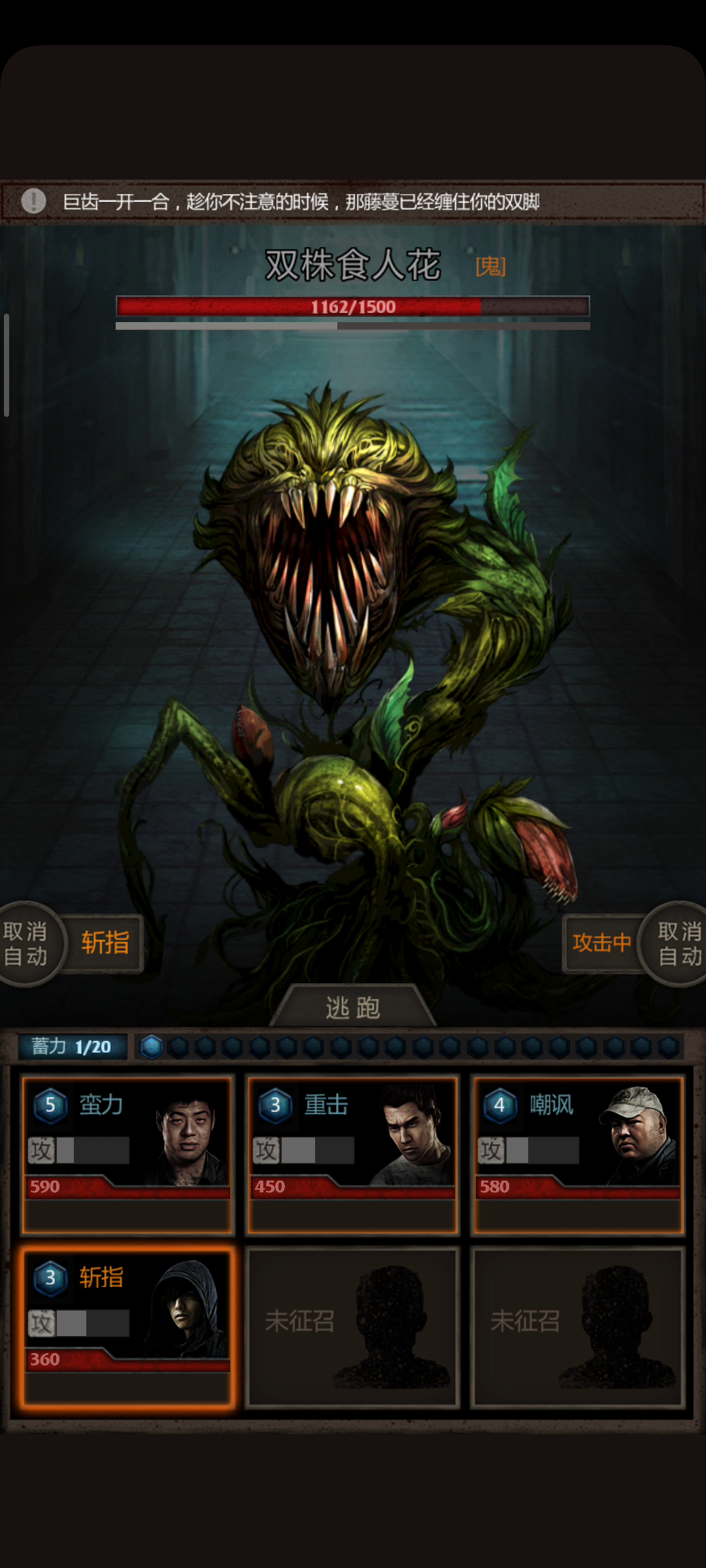This screenshot has width=706, height=1568.
Task: Select the 斩指 character card
Action: tap(127, 1328)
